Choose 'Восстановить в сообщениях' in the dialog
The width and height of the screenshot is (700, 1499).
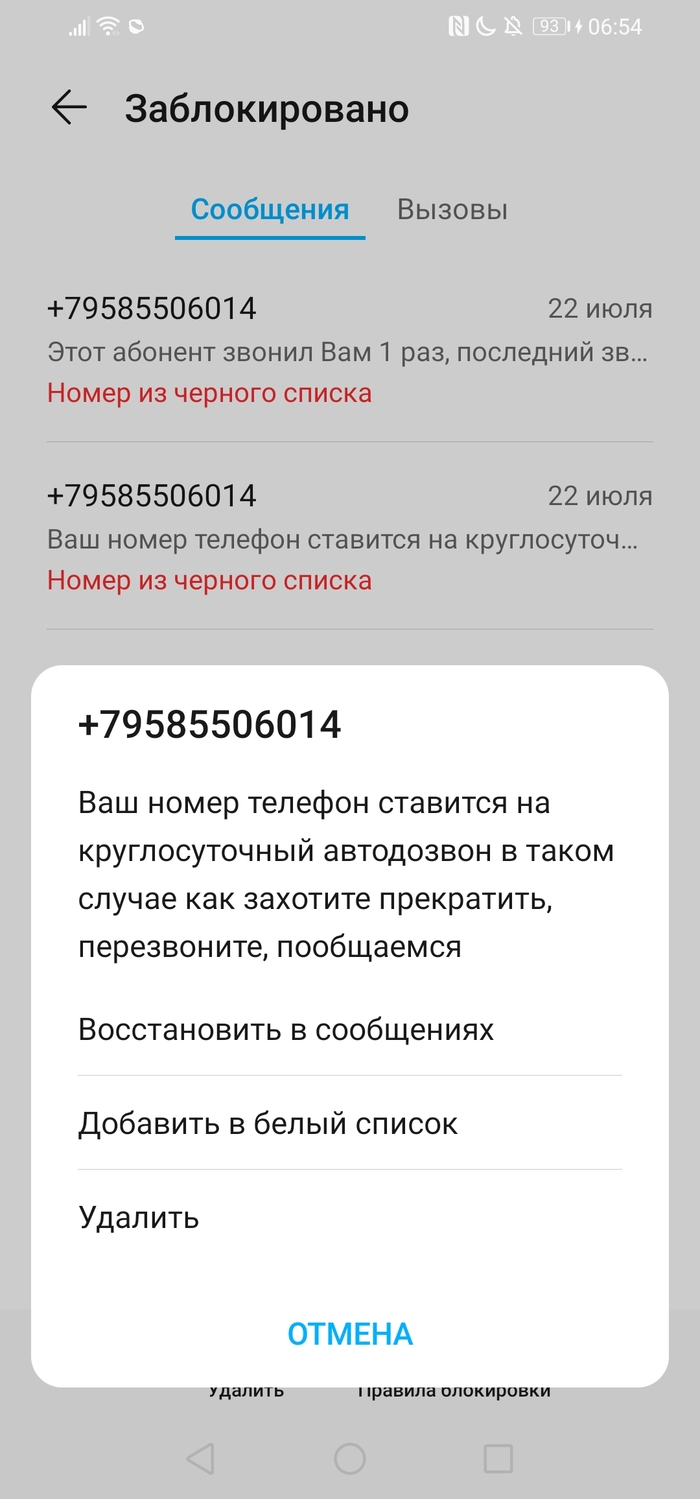click(x=286, y=1029)
